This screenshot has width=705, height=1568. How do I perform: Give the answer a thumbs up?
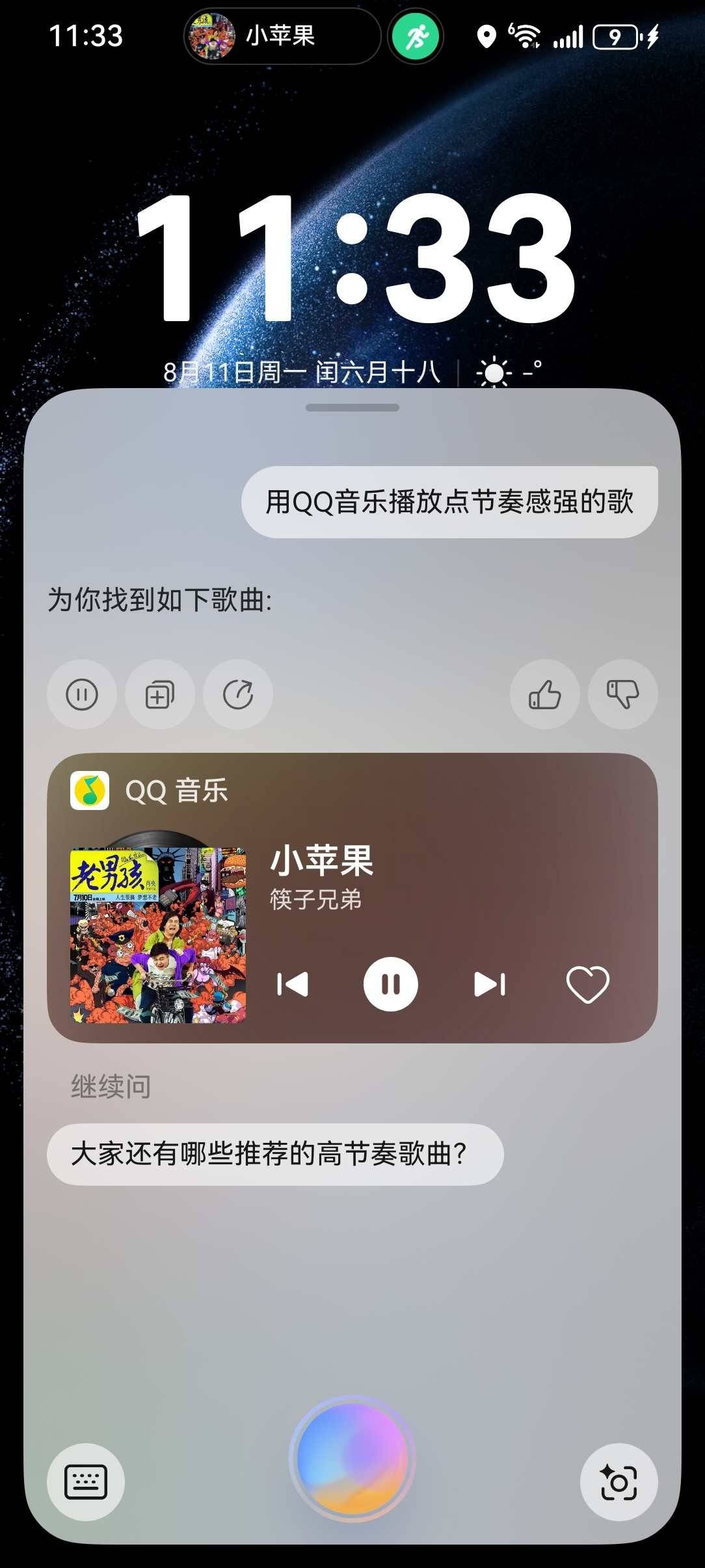[x=545, y=694]
